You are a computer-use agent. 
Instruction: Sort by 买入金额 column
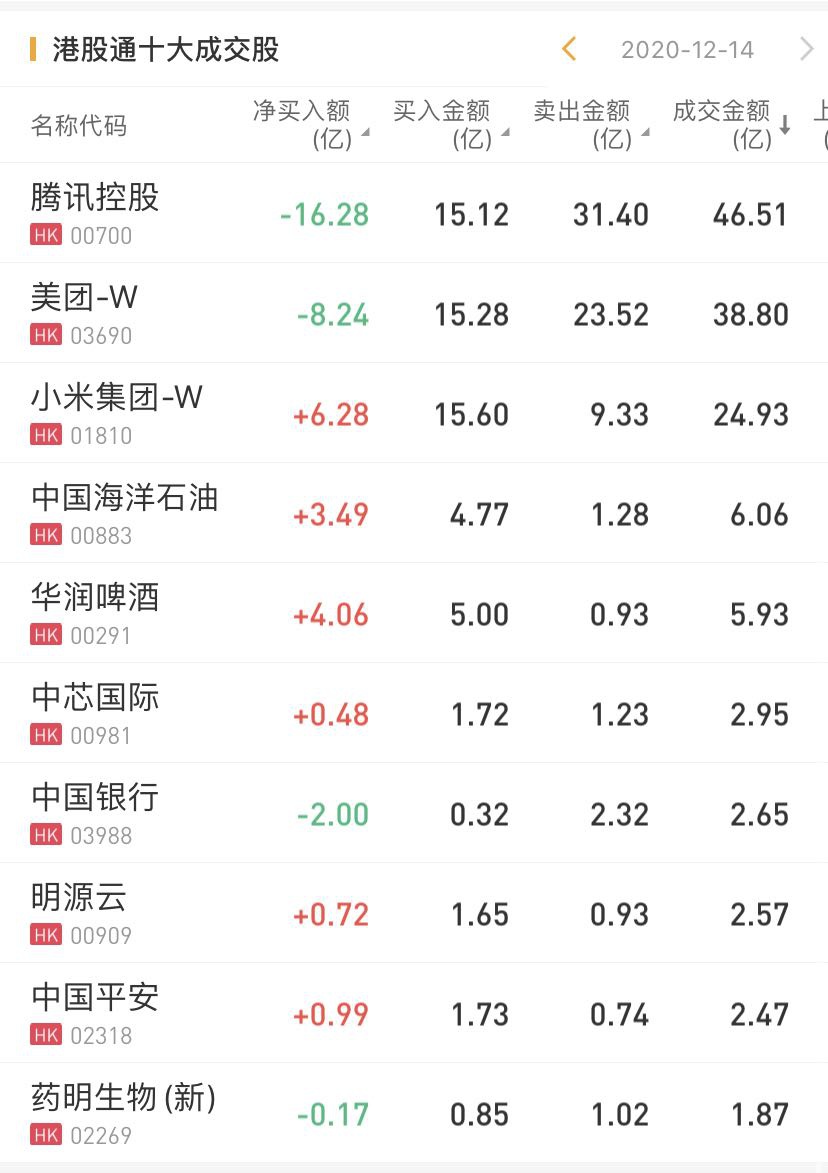coord(450,125)
